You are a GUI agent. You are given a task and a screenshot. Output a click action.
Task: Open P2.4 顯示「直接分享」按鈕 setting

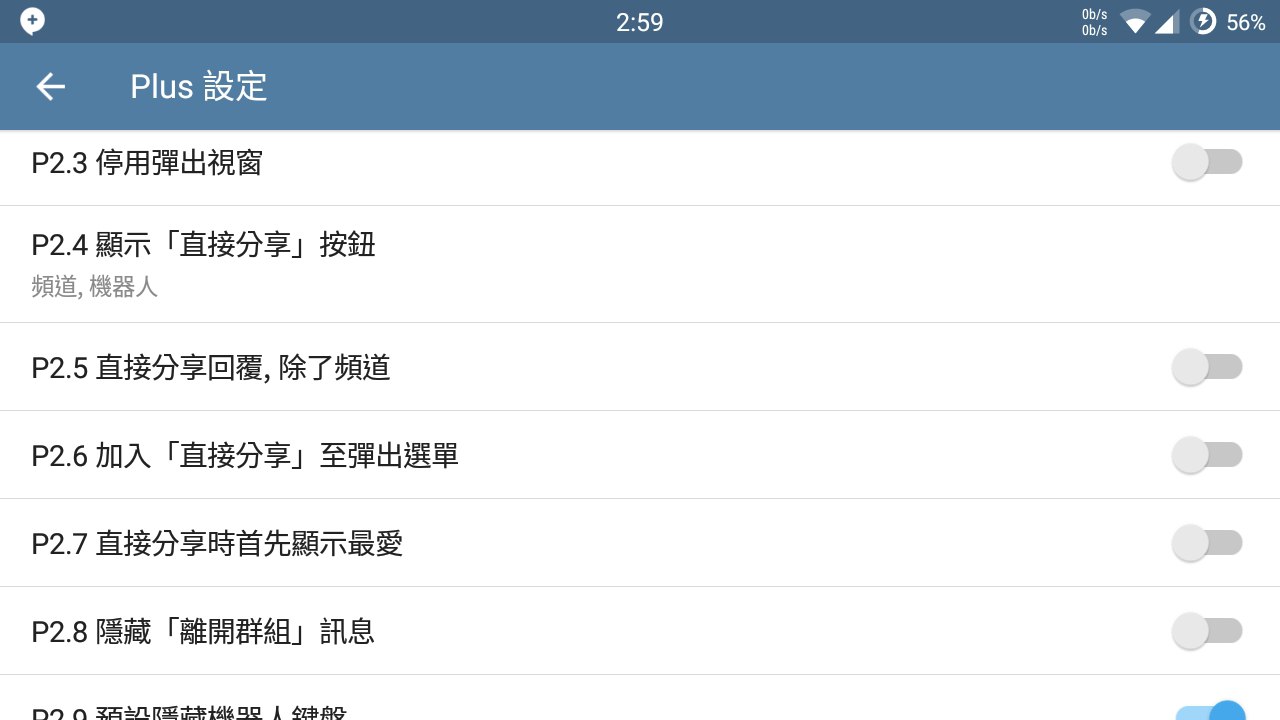(x=204, y=263)
